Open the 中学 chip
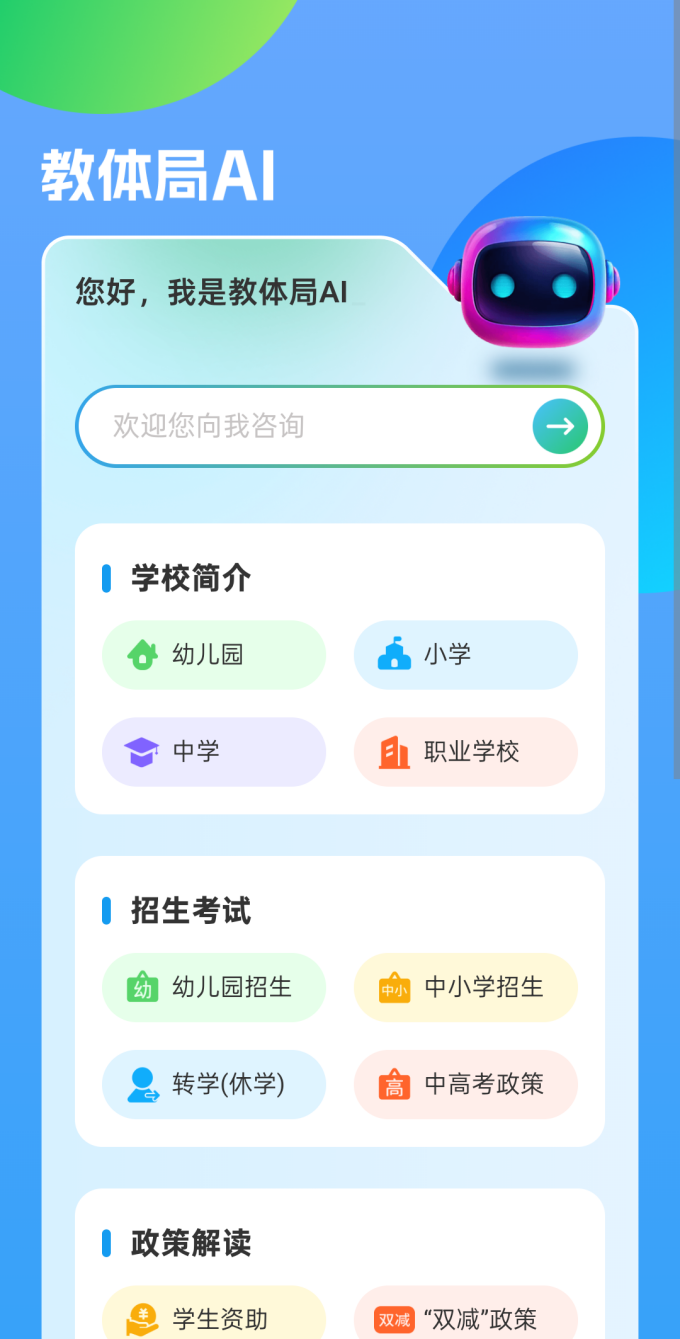The width and height of the screenshot is (680, 1339). 214,752
